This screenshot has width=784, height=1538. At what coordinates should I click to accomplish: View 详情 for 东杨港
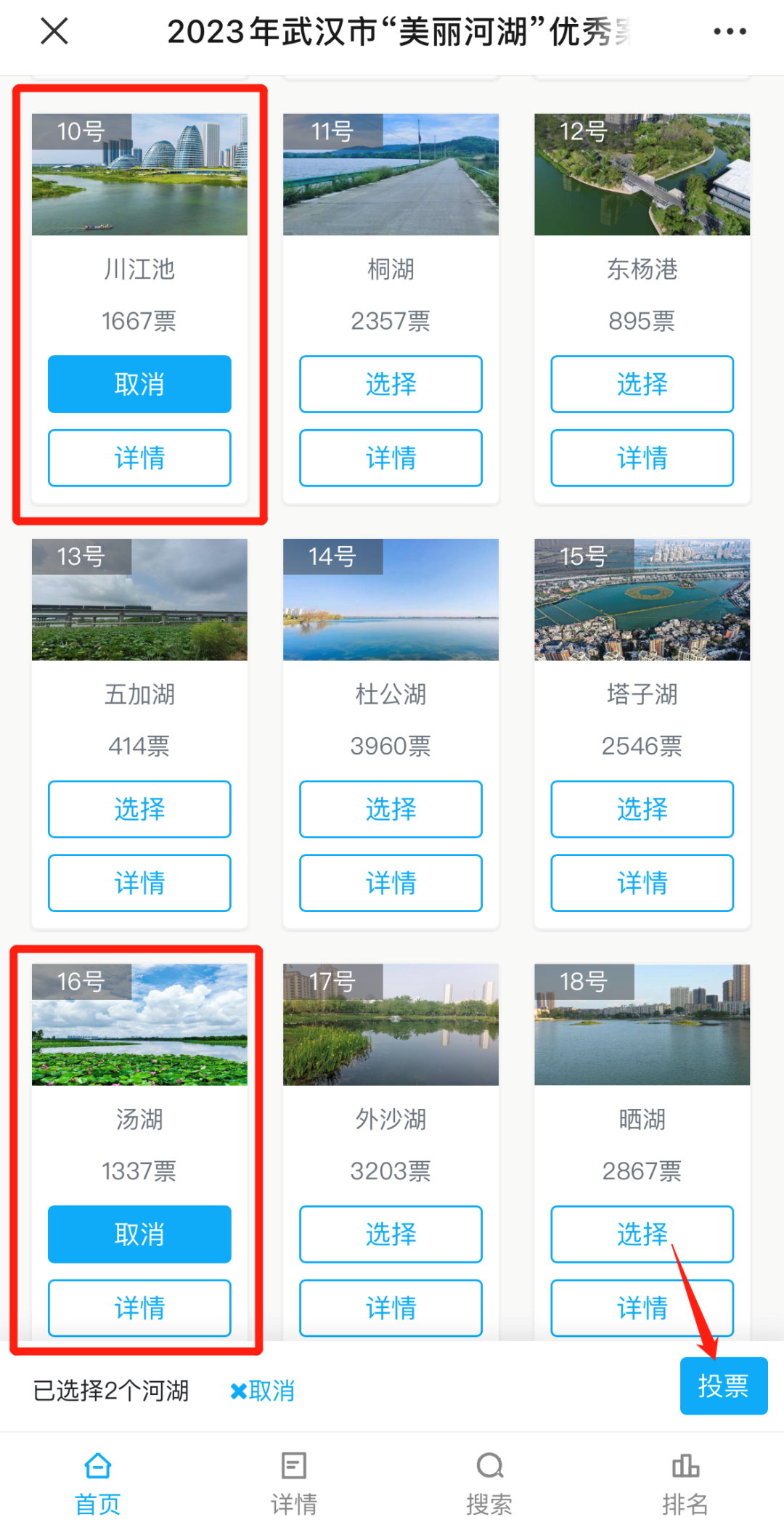(642, 458)
